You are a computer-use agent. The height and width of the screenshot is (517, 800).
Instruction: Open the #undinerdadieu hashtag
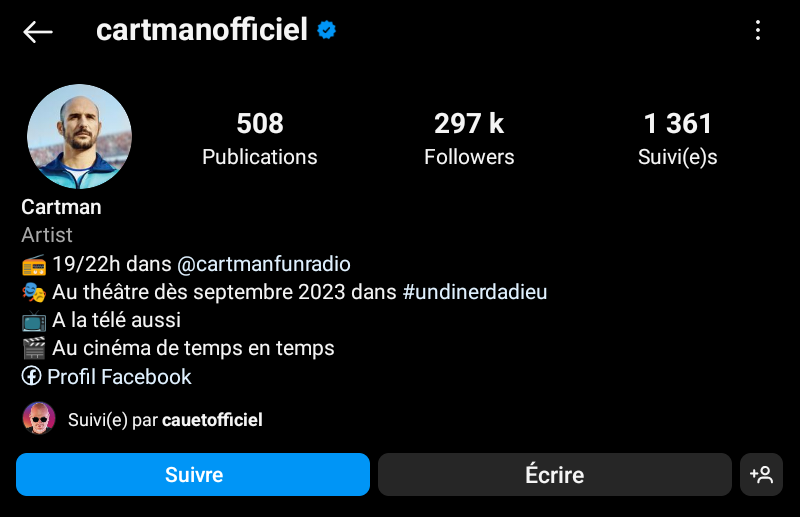(474, 292)
